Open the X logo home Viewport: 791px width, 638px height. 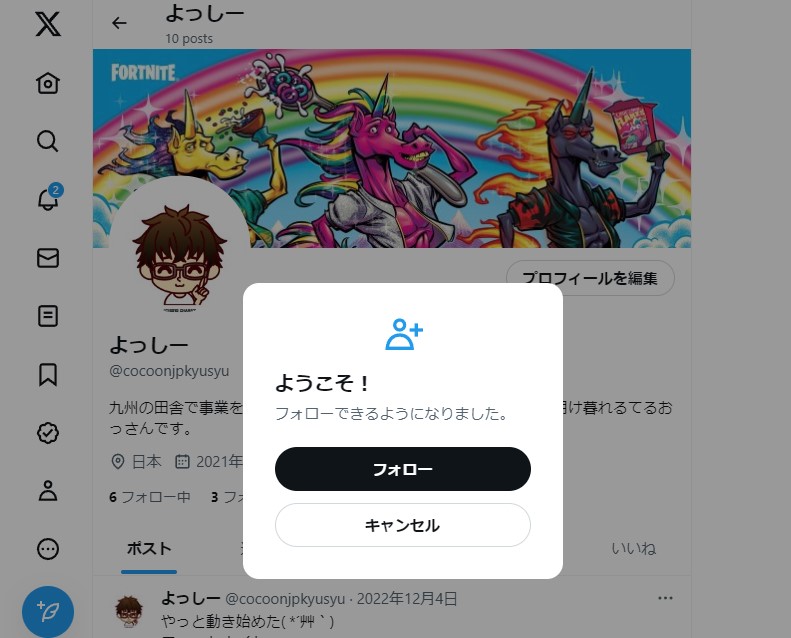(48, 24)
